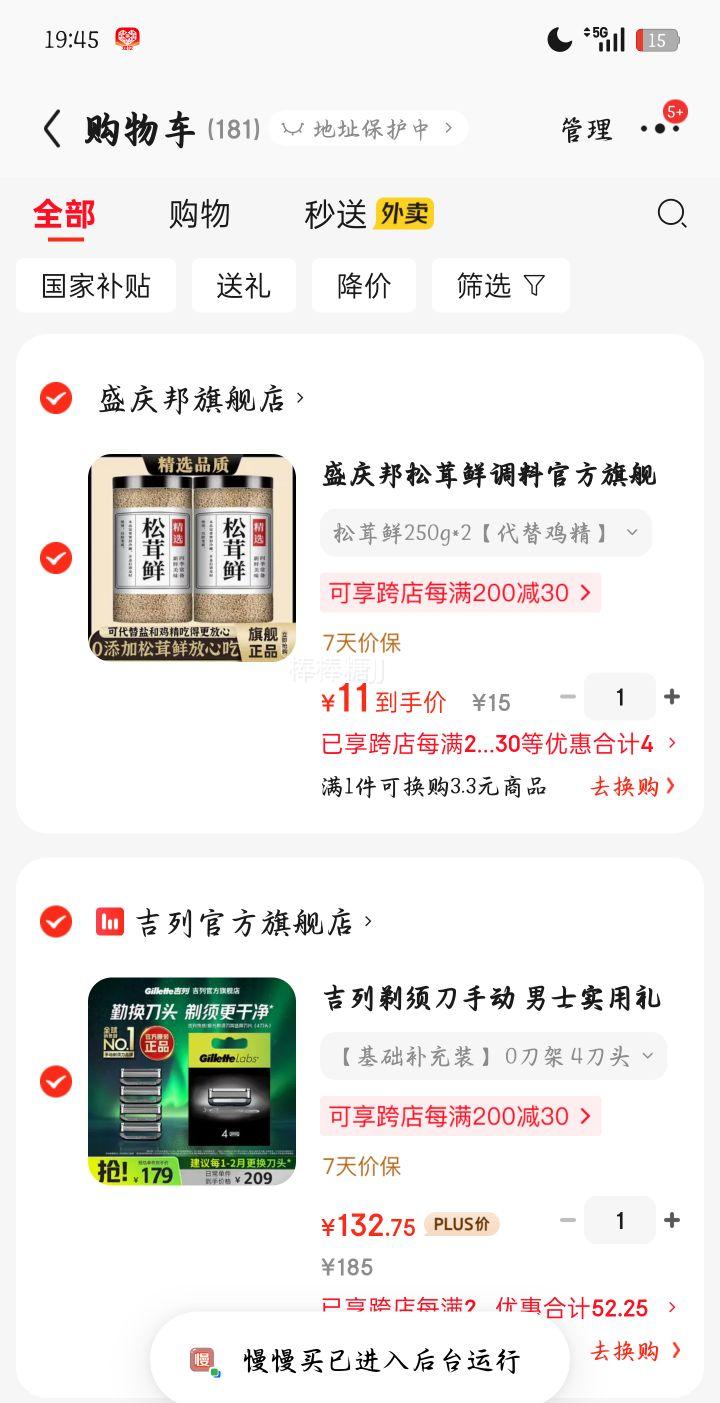720x1403 pixels.
Task: Tap the 管理 button
Action: pyautogui.click(x=587, y=131)
